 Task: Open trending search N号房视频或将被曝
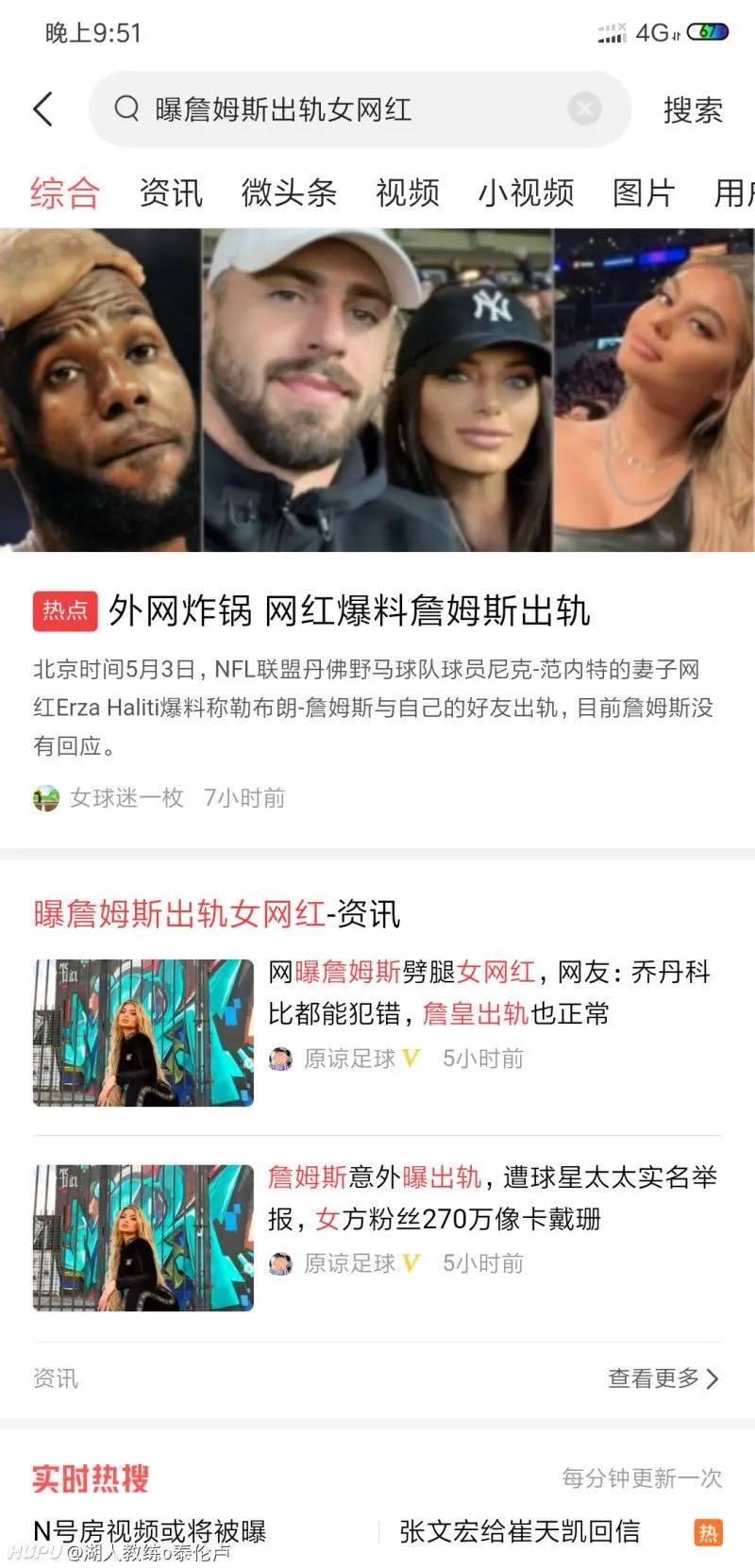[x=150, y=1530]
